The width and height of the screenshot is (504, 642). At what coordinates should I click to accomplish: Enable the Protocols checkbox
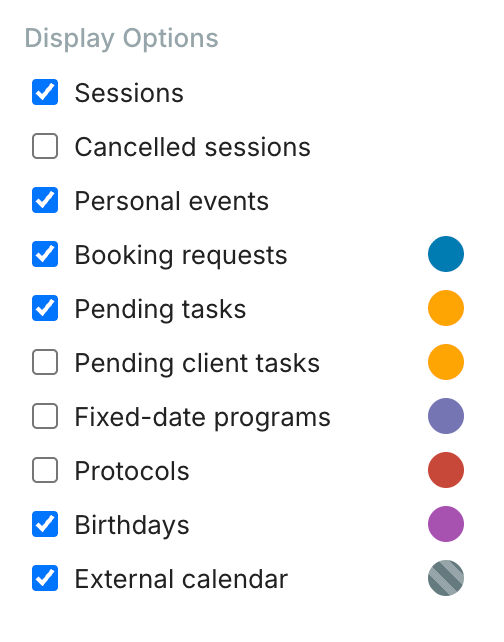45,470
